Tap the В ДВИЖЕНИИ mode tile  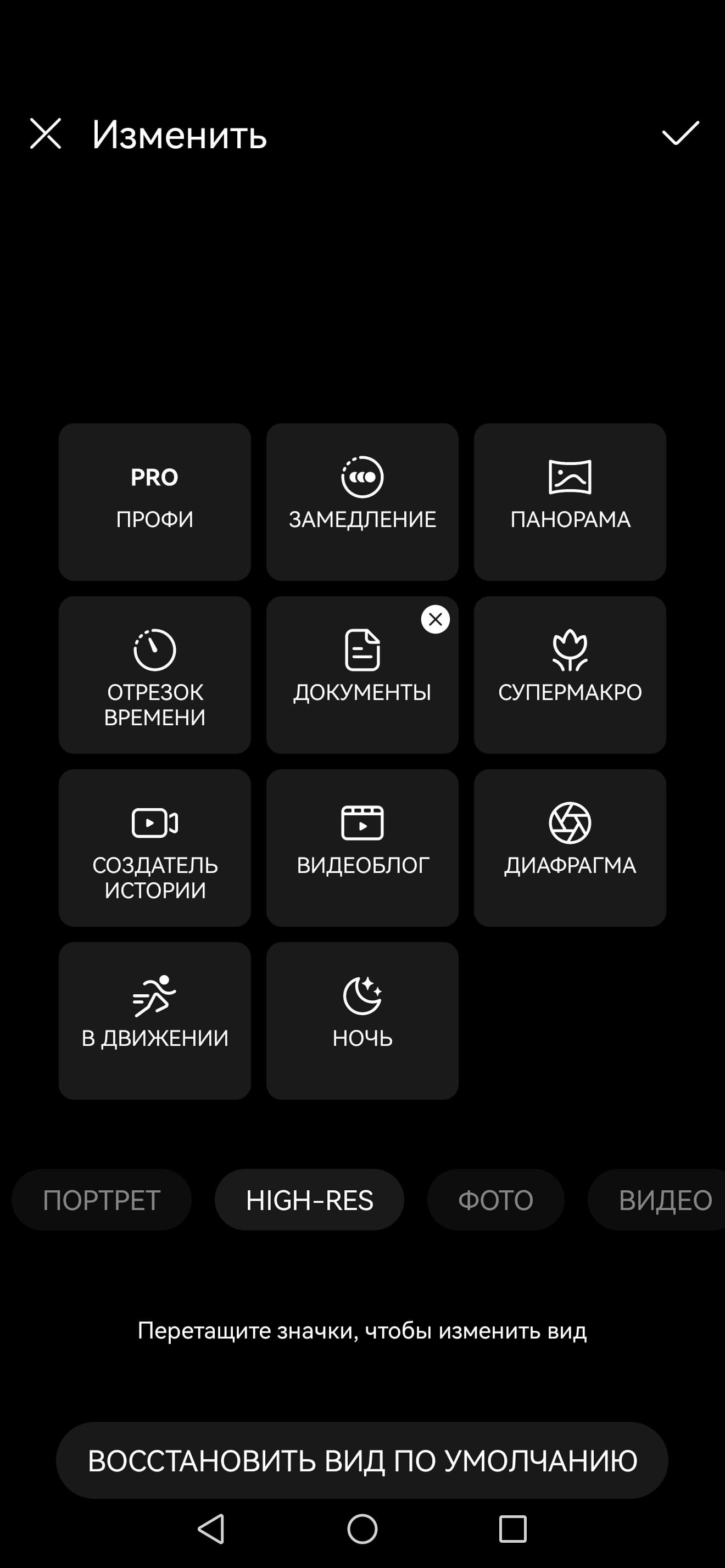155,1020
